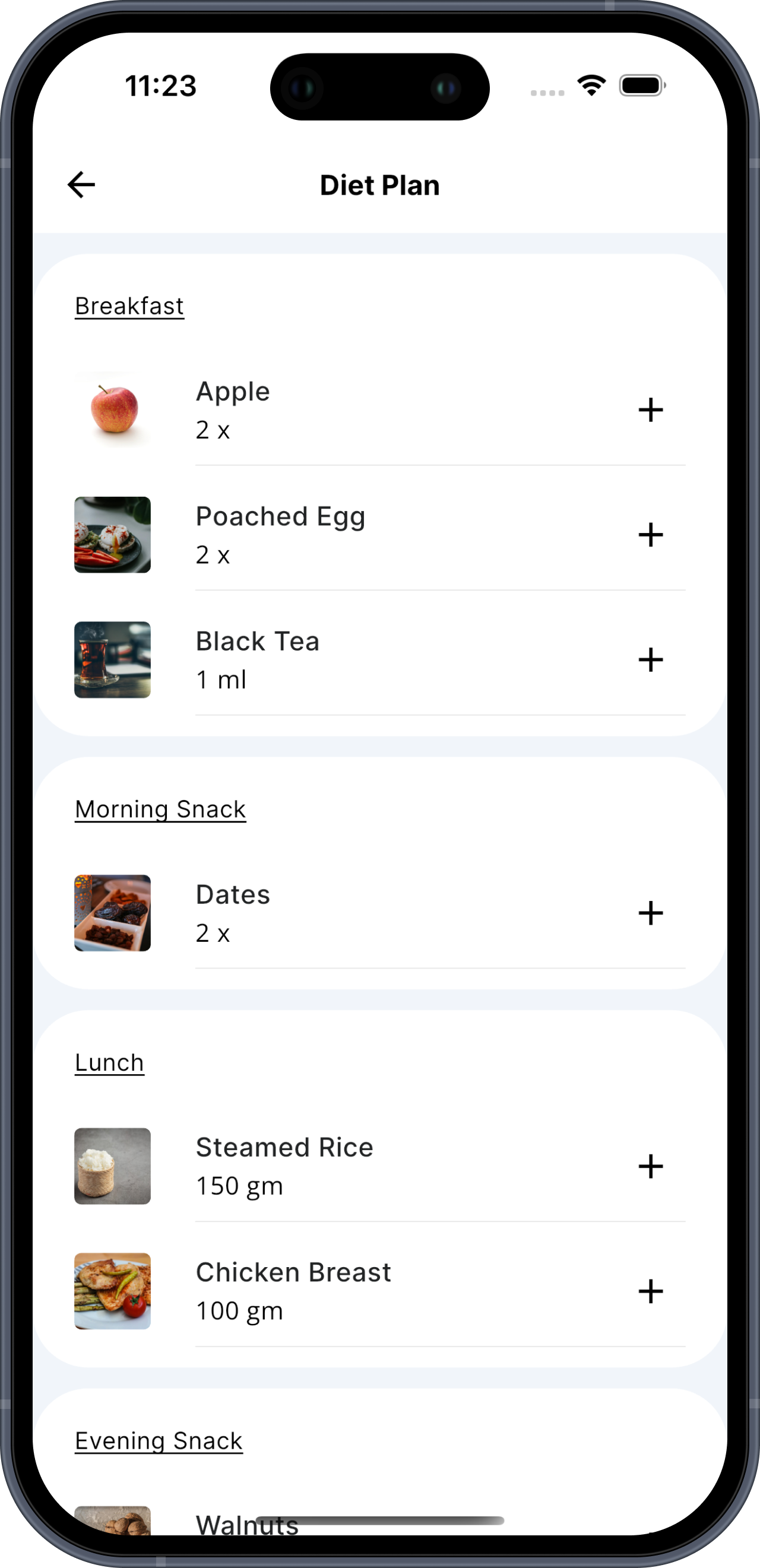Open the Breakfast section link

(x=129, y=306)
